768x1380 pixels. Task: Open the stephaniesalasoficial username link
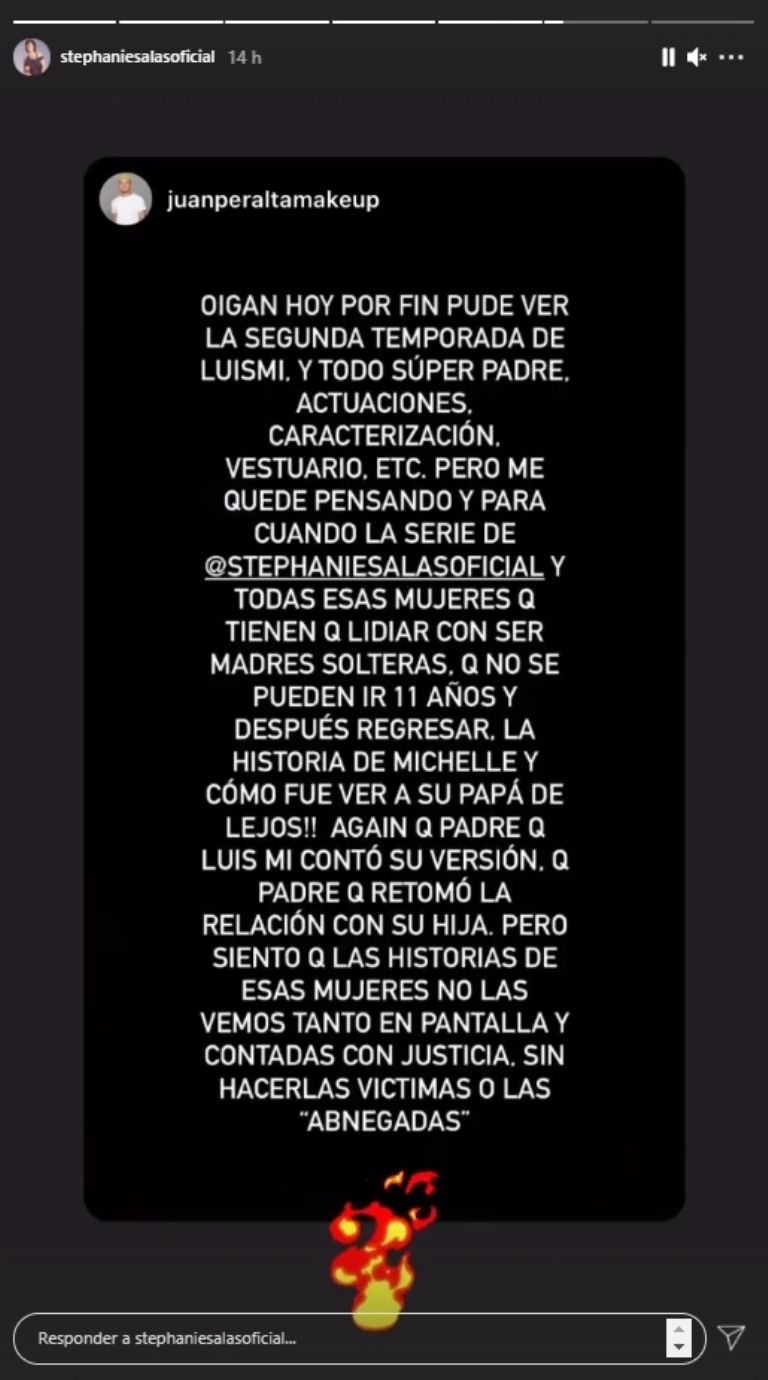tap(137, 57)
